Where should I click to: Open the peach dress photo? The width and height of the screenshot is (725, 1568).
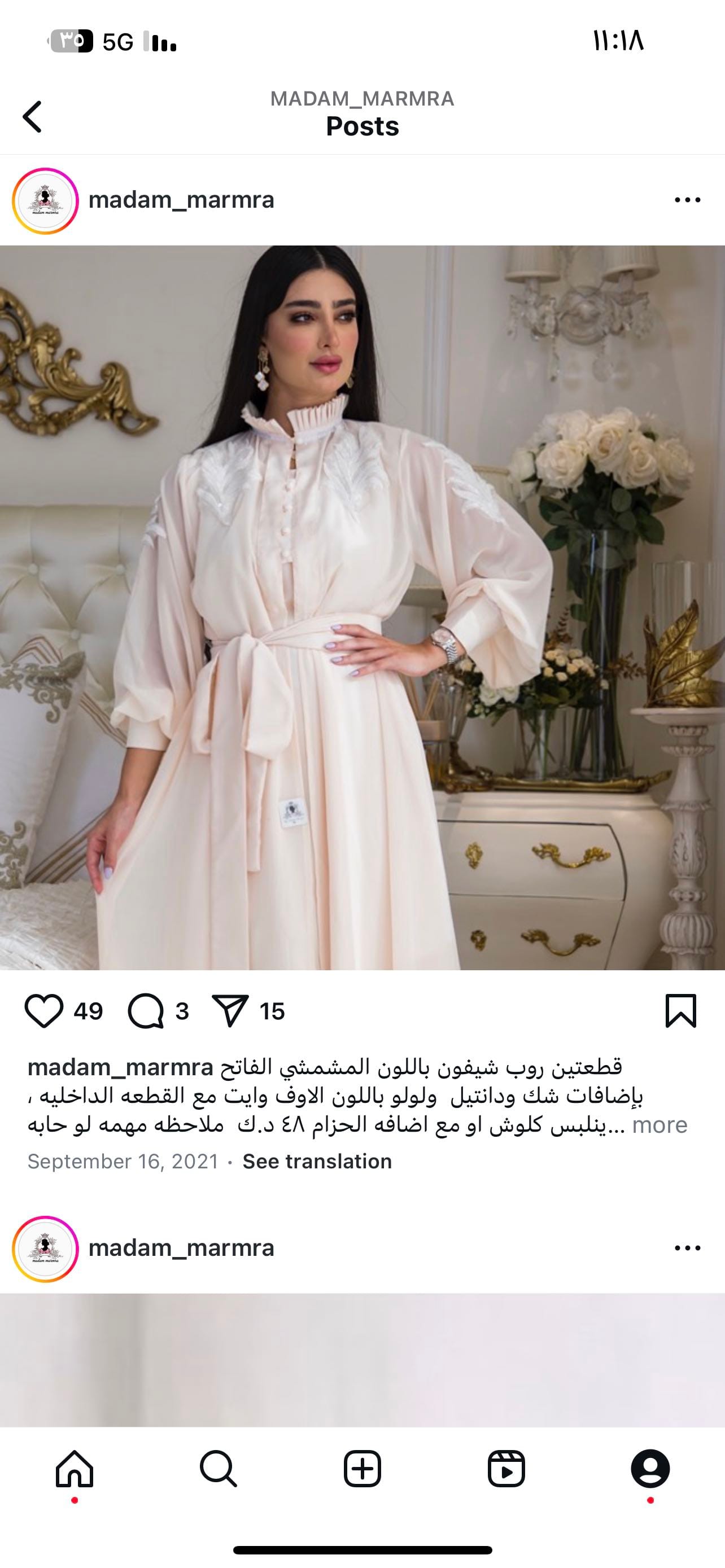[x=362, y=607]
